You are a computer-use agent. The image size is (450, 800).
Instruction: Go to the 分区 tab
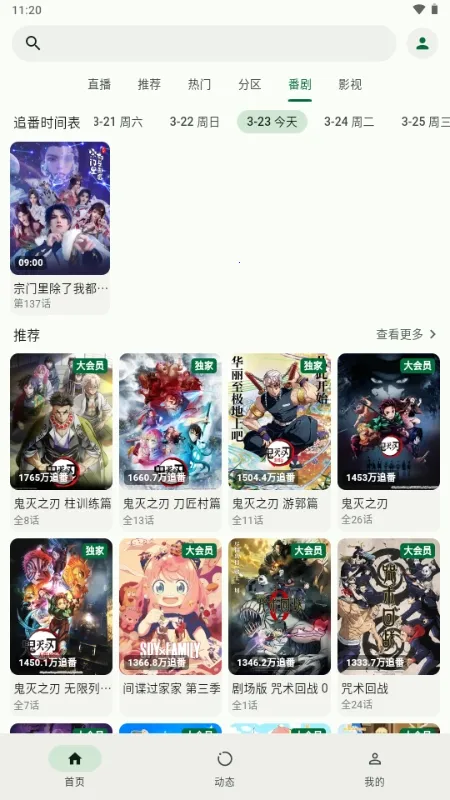pos(249,84)
